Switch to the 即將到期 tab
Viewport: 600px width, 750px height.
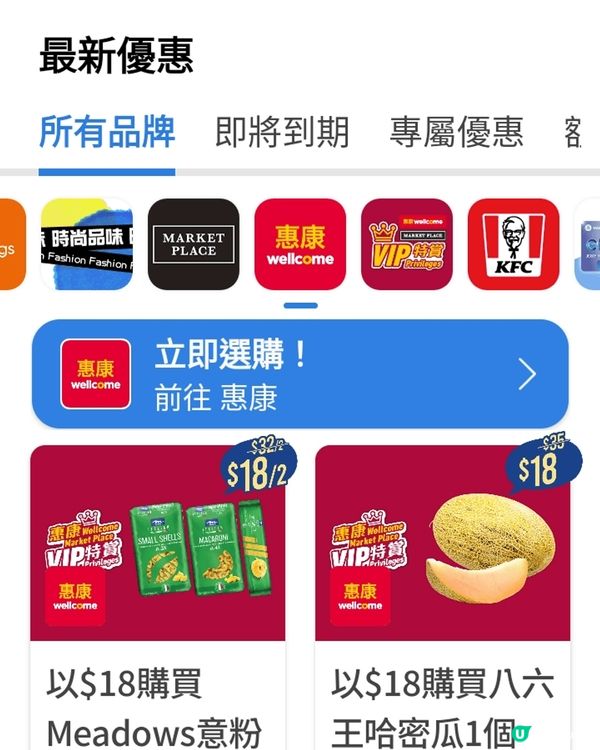pos(282,133)
